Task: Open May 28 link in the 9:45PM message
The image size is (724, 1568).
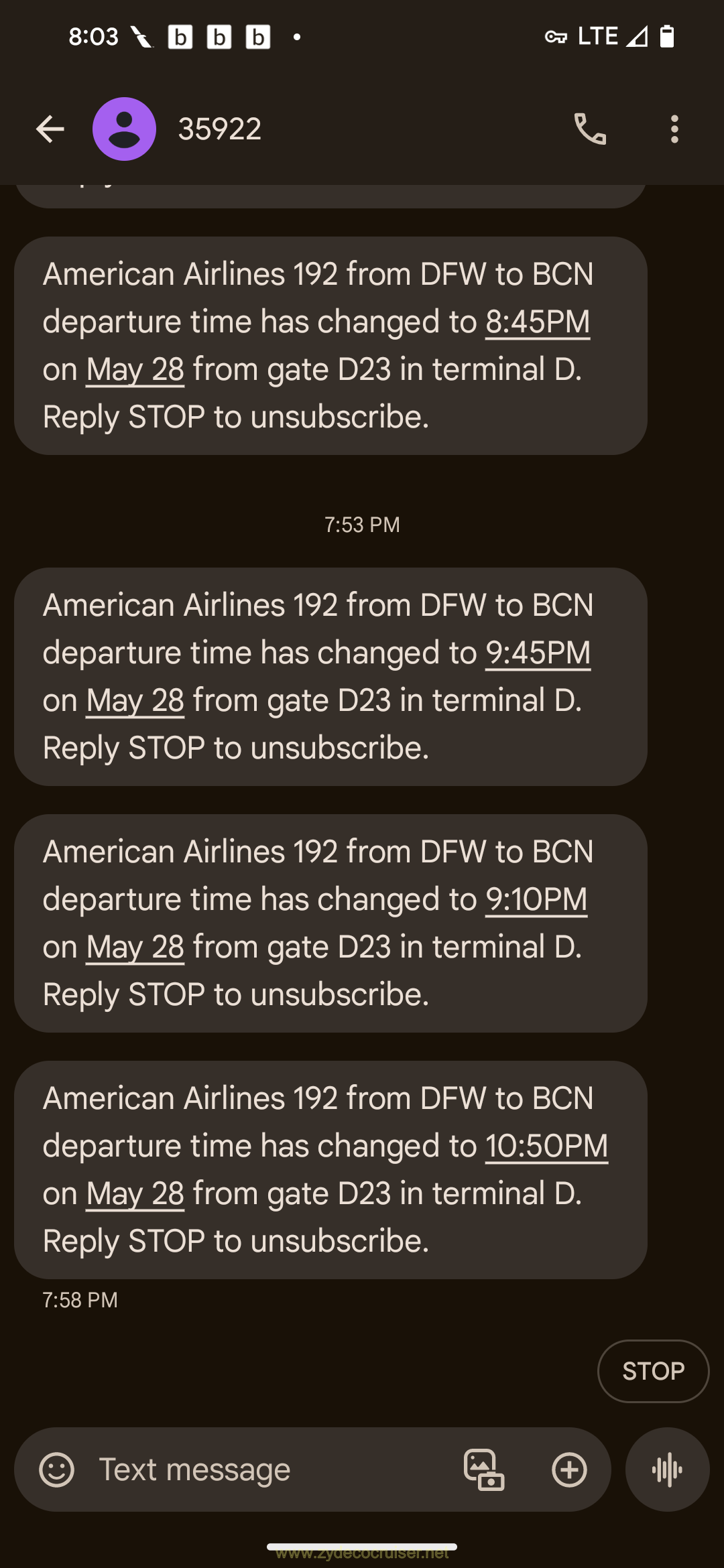Action: tap(135, 701)
